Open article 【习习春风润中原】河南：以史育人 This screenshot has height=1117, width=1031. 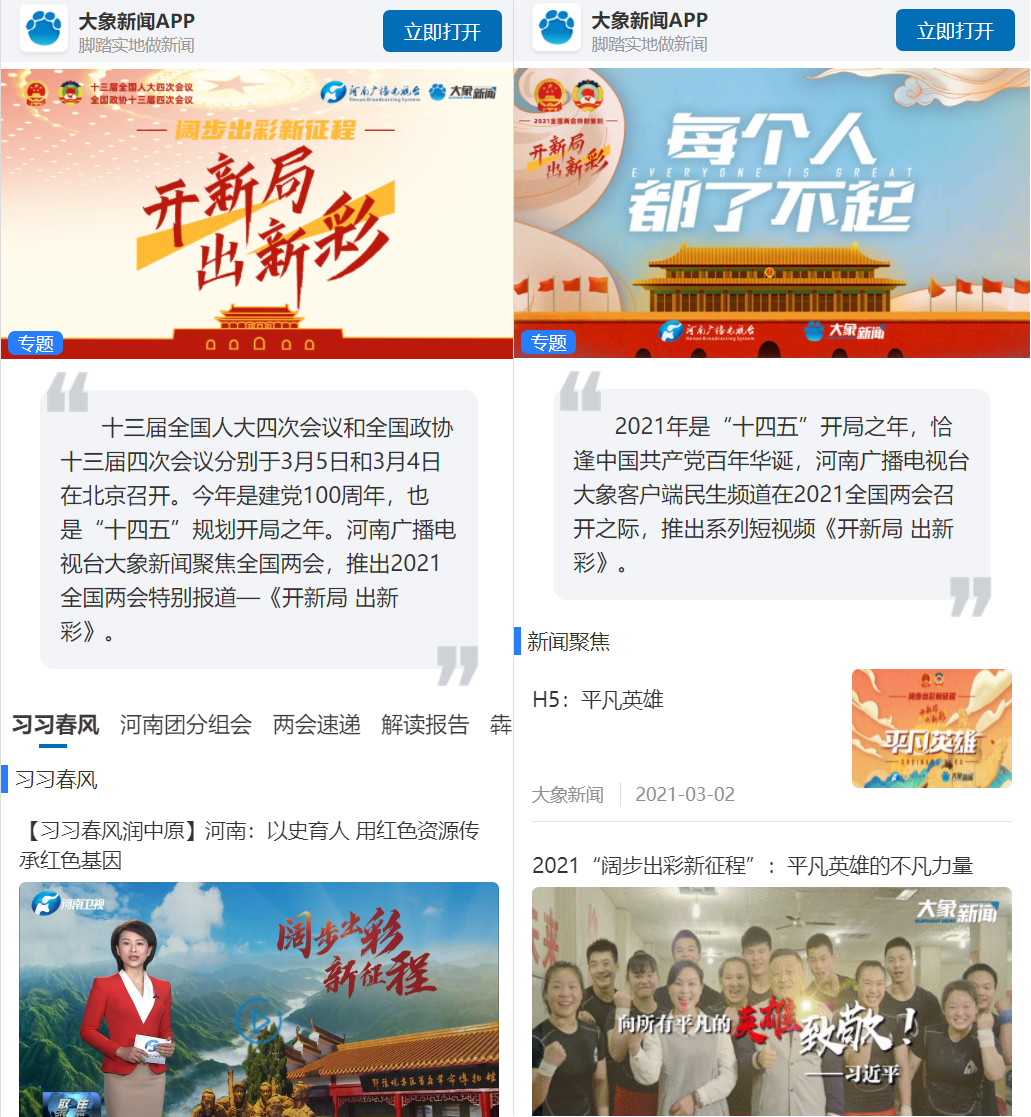[248, 845]
